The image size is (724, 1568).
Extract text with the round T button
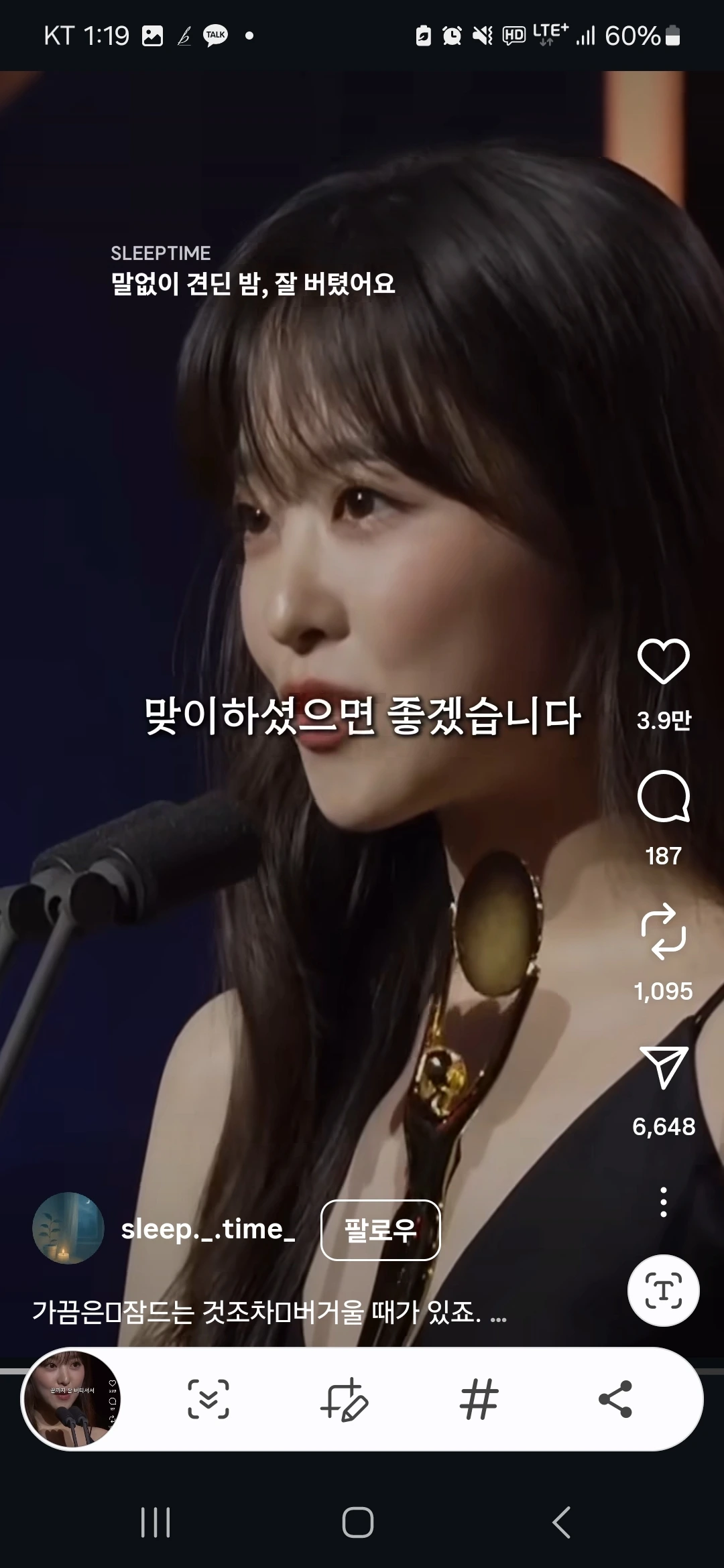(x=663, y=1291)
